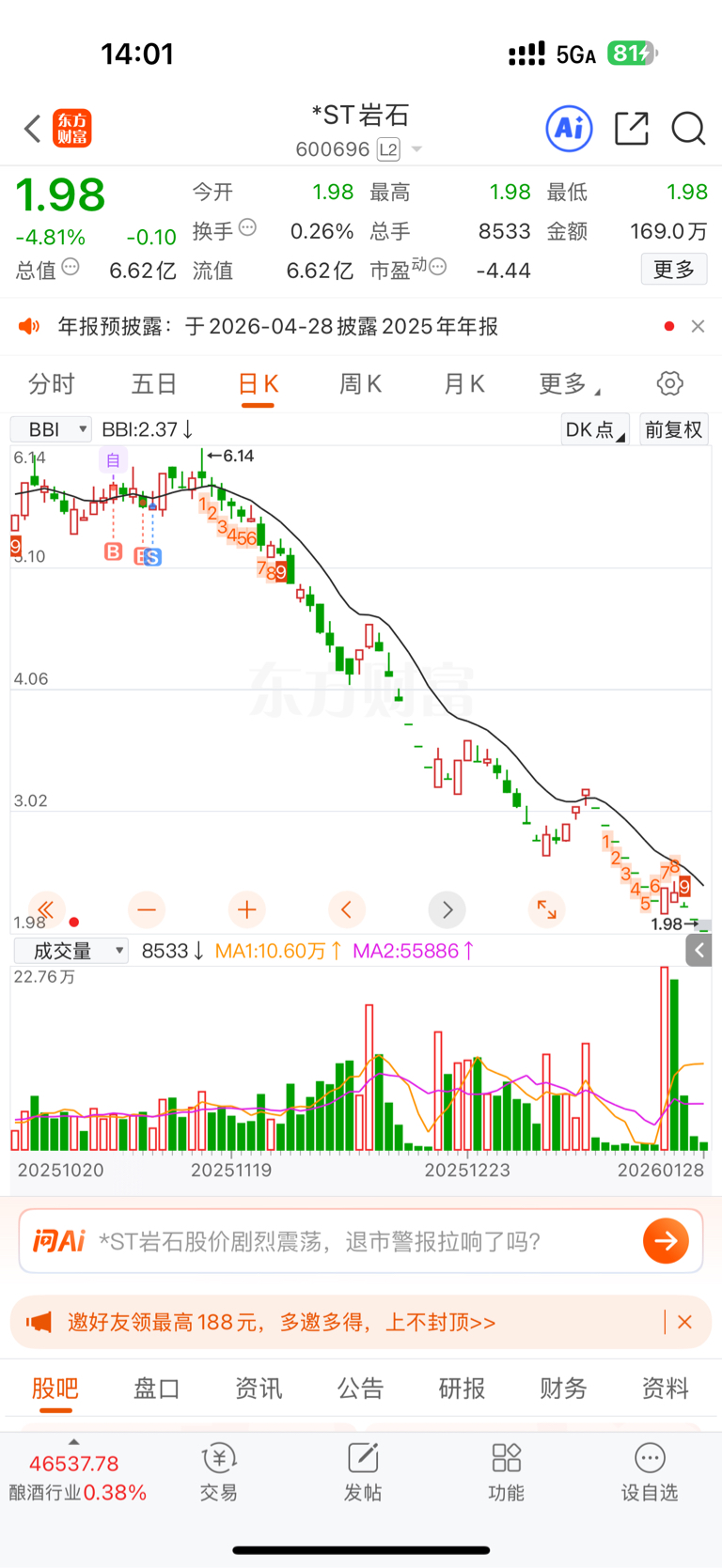Open the stock search

(688, 129)
